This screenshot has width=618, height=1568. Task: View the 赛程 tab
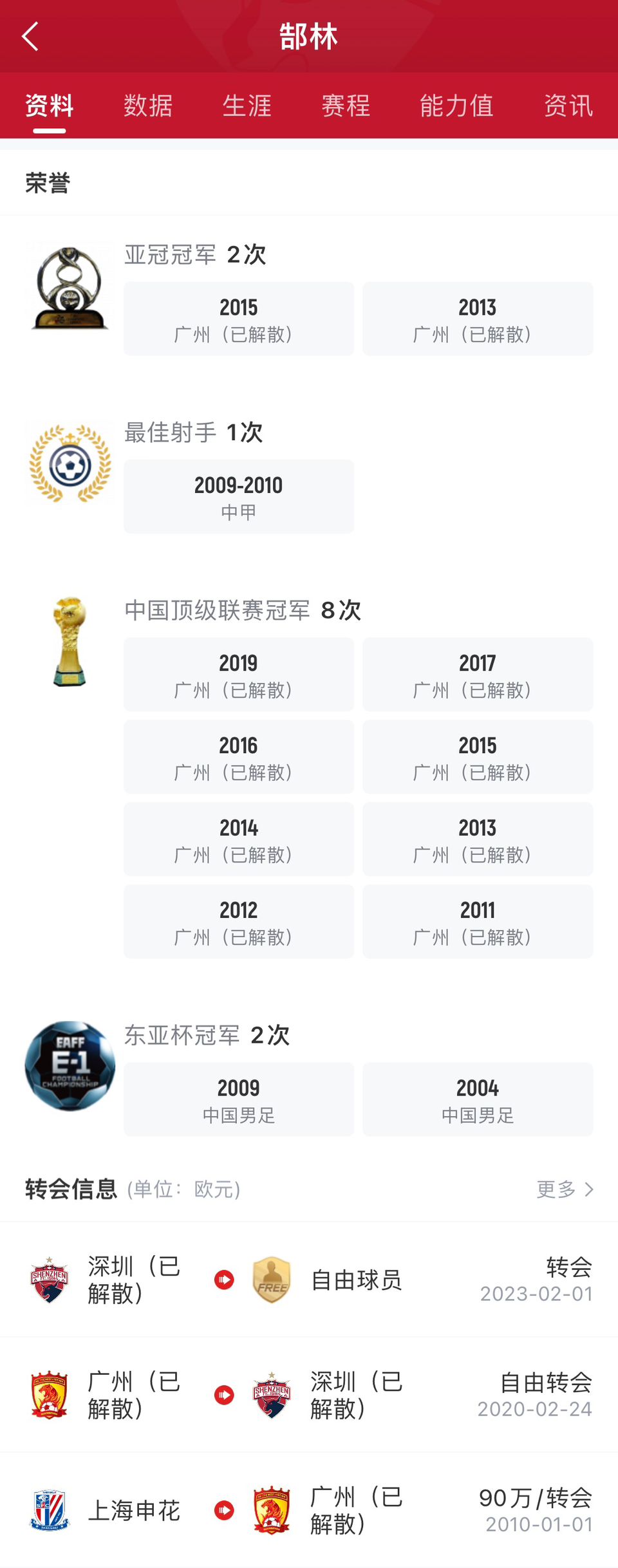coord(346,106)
